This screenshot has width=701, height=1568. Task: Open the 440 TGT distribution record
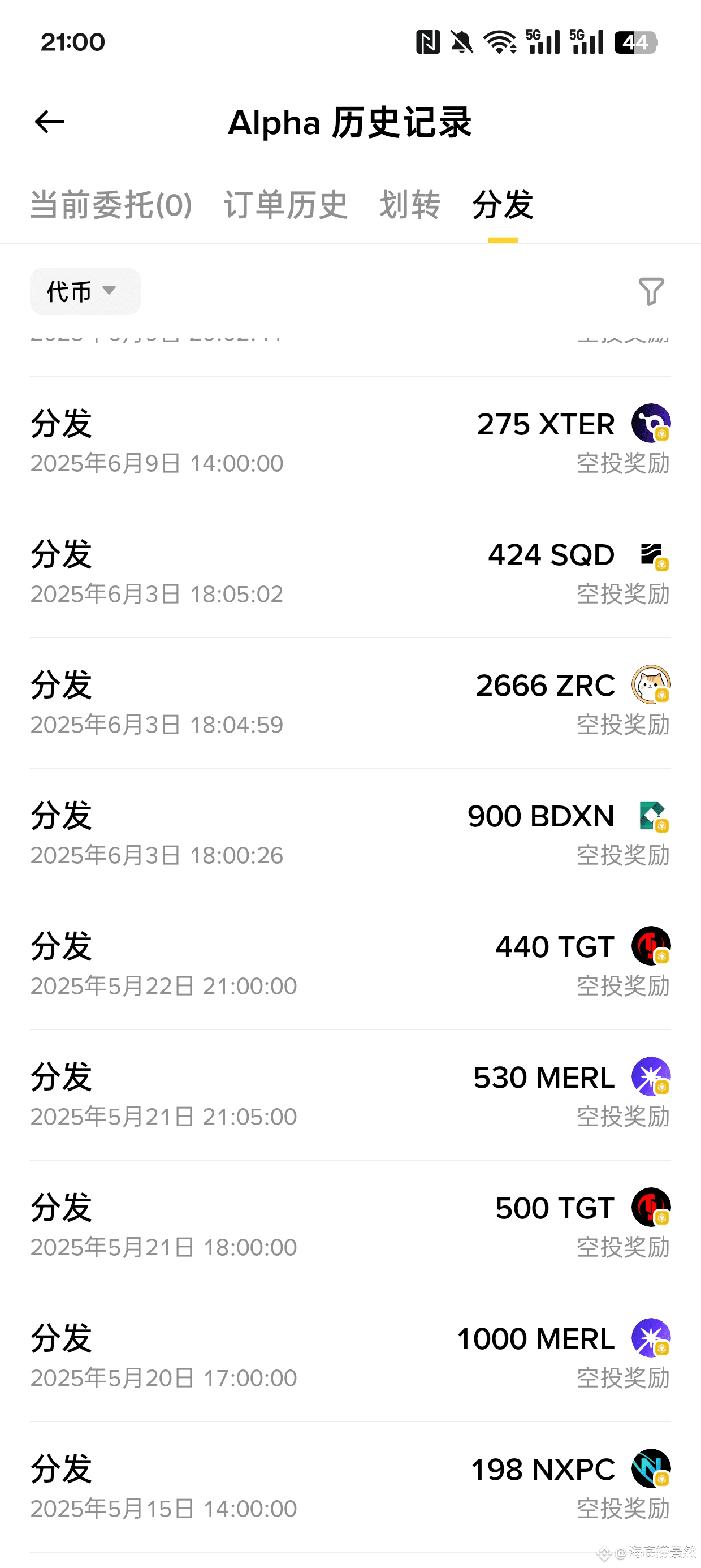[x=350, y=965]
